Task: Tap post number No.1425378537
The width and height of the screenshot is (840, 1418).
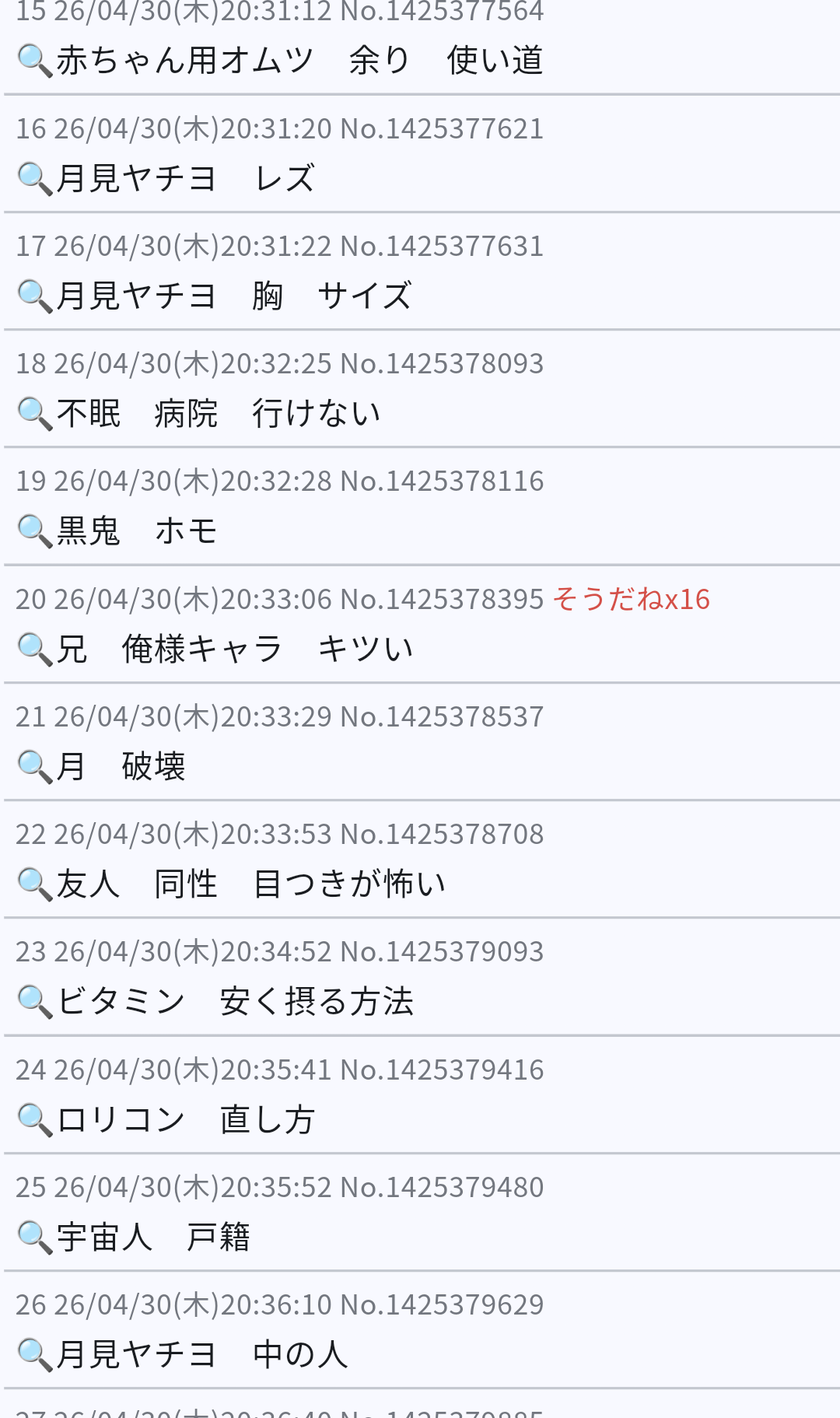Action: point(442,716)
